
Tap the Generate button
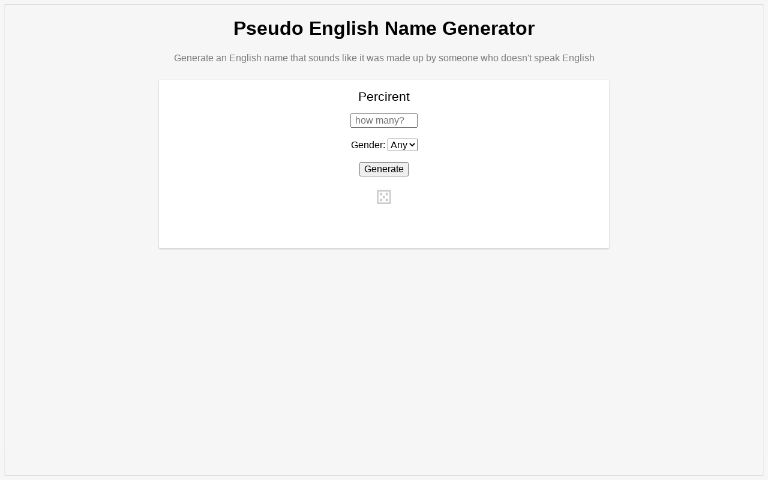[x=383, y=169]
